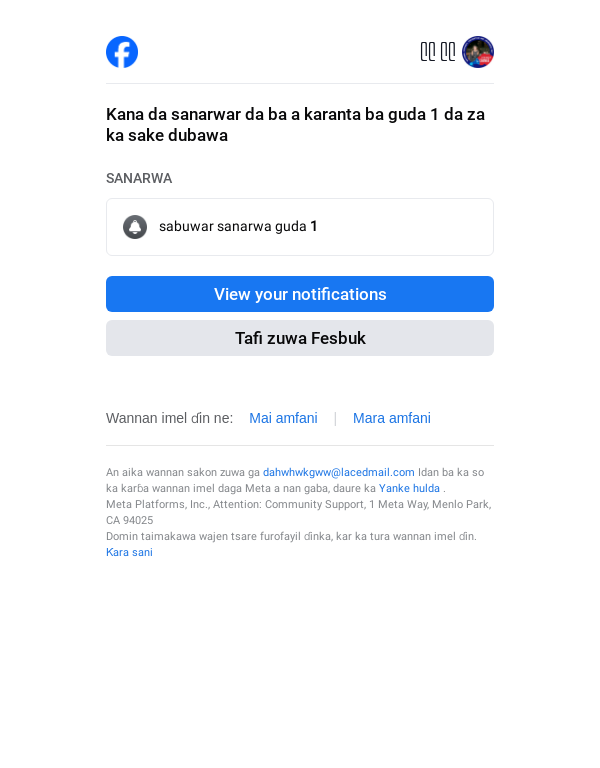Select the Mai amfani link
This screenshot has height=768, width=600.
283,418
